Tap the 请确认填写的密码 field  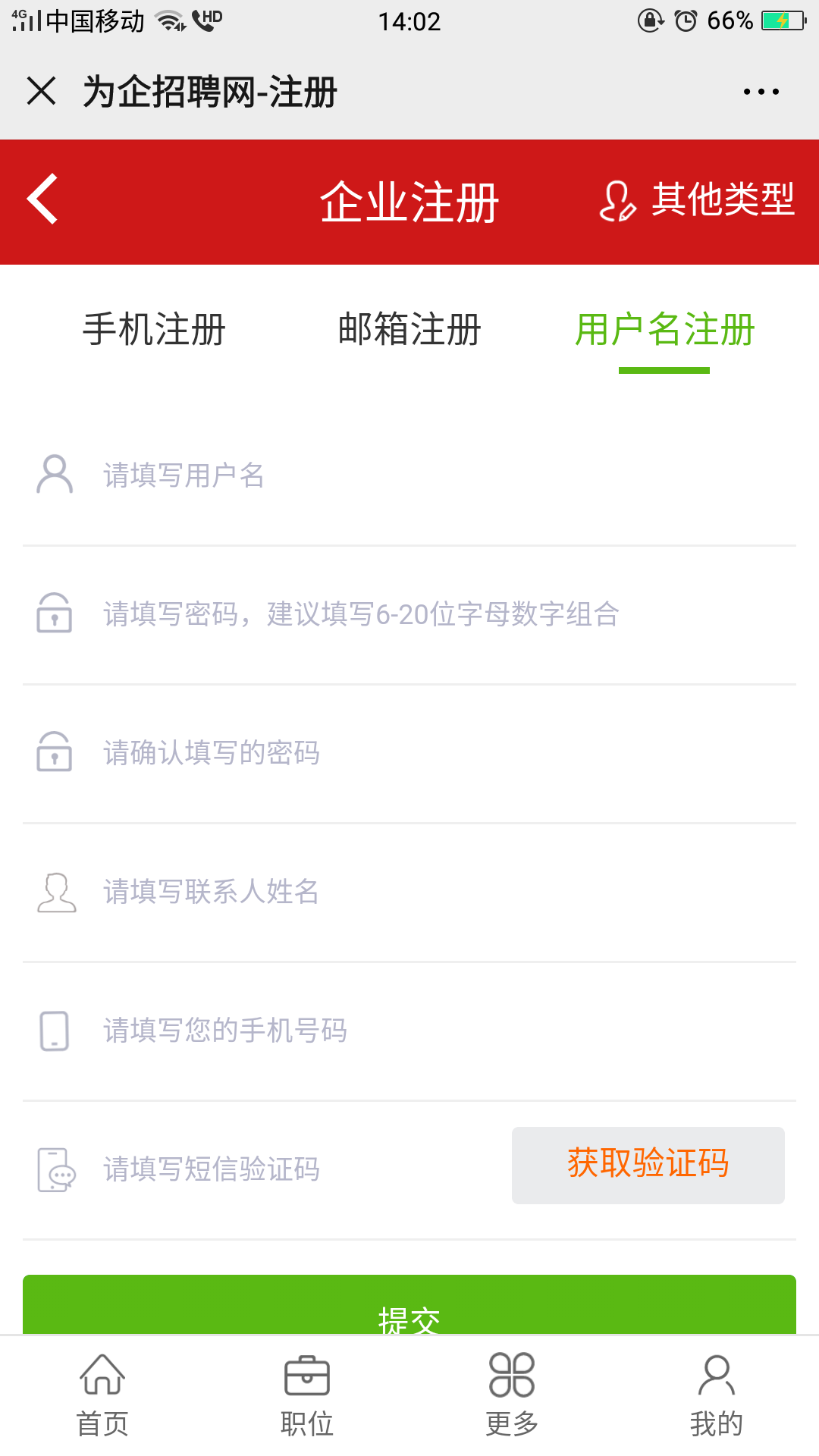click(409, 754)
